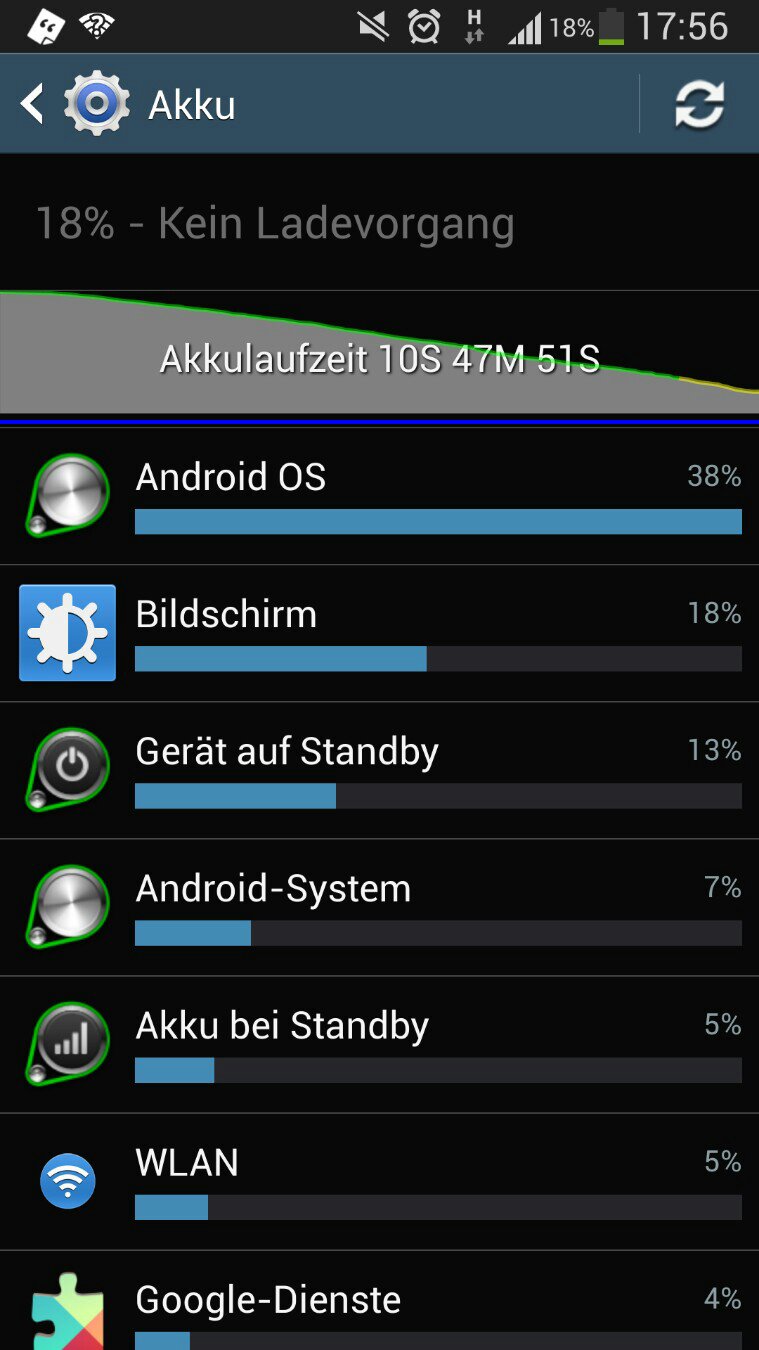The image size is (759, 1350).
Task: Refresh the battery usage stats
Action: 699,104
